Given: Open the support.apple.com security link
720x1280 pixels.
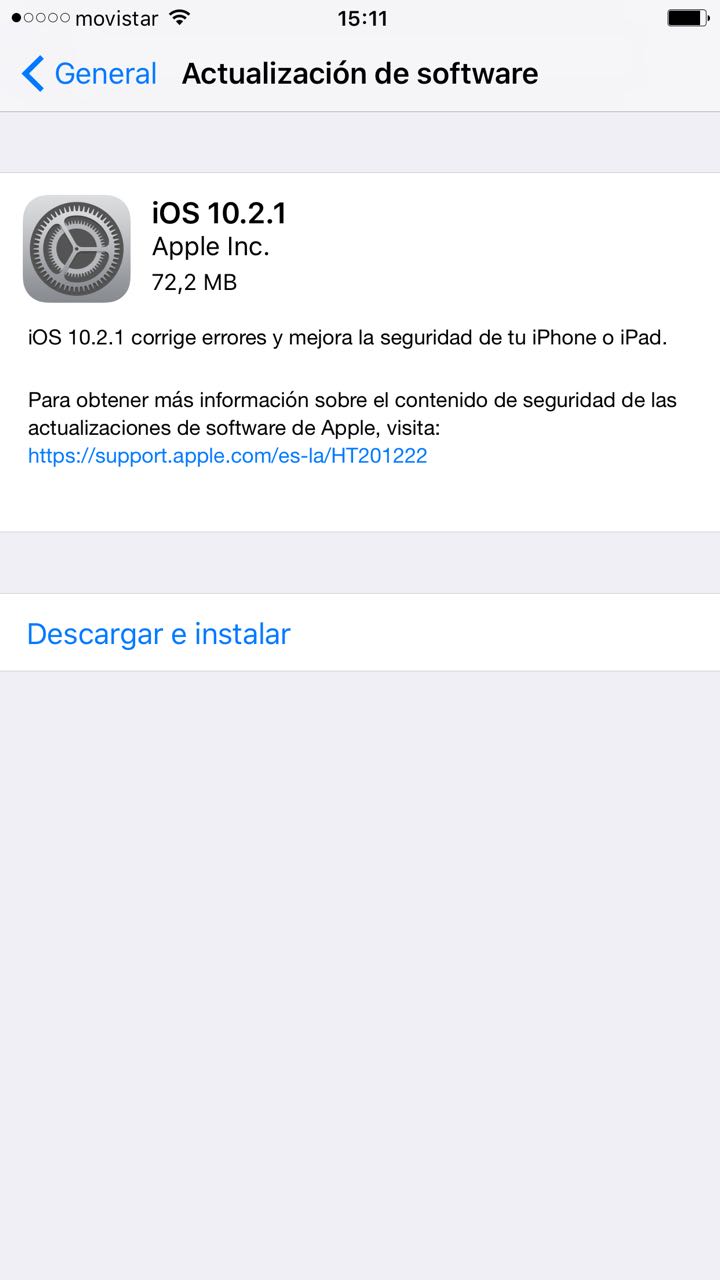Looking at the screenshot, I should click(228, 456).
